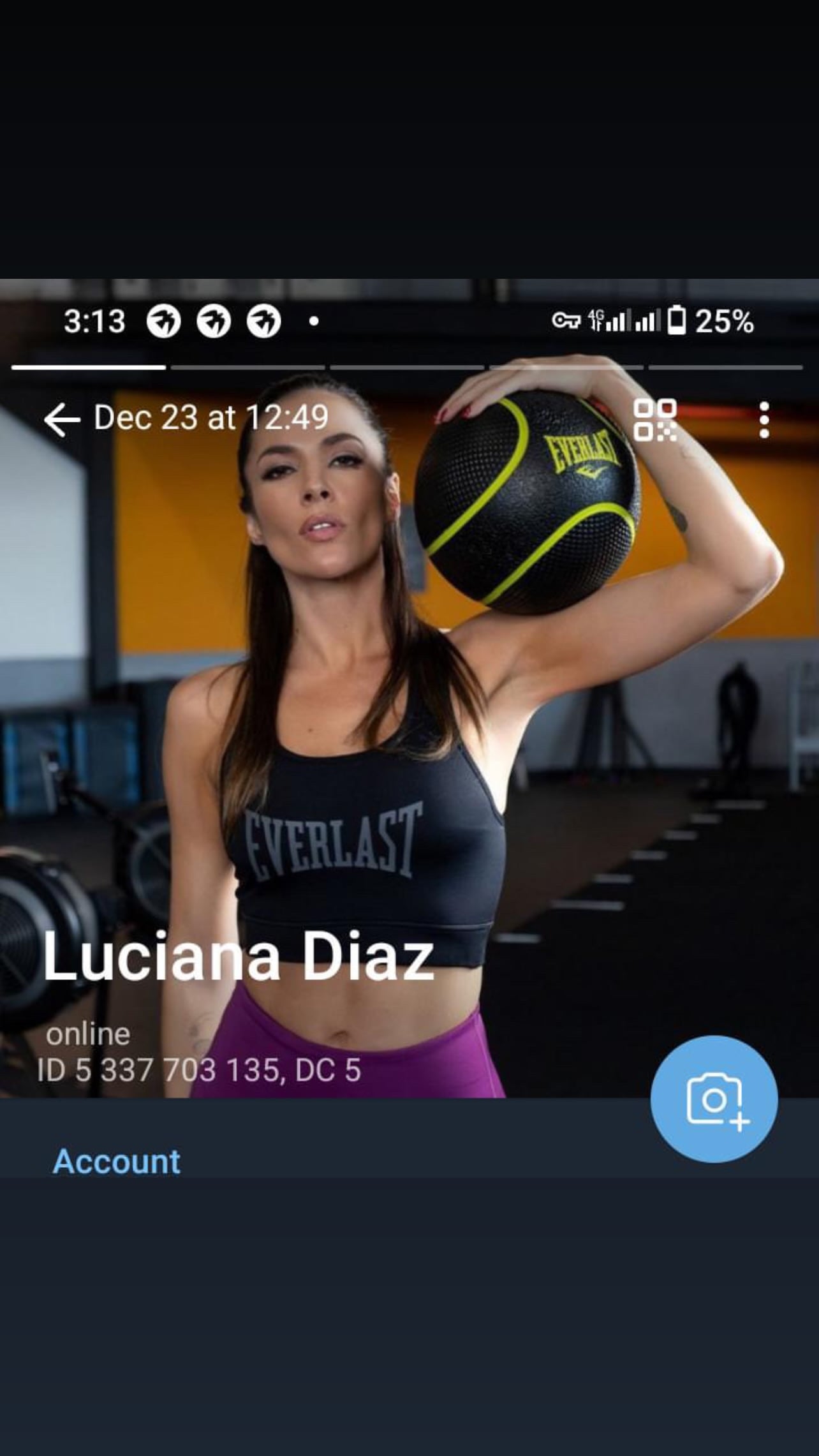The height and width of the screenshot is (1456, 819).
Task: Go back using the arrow icon
Action: 61,419
